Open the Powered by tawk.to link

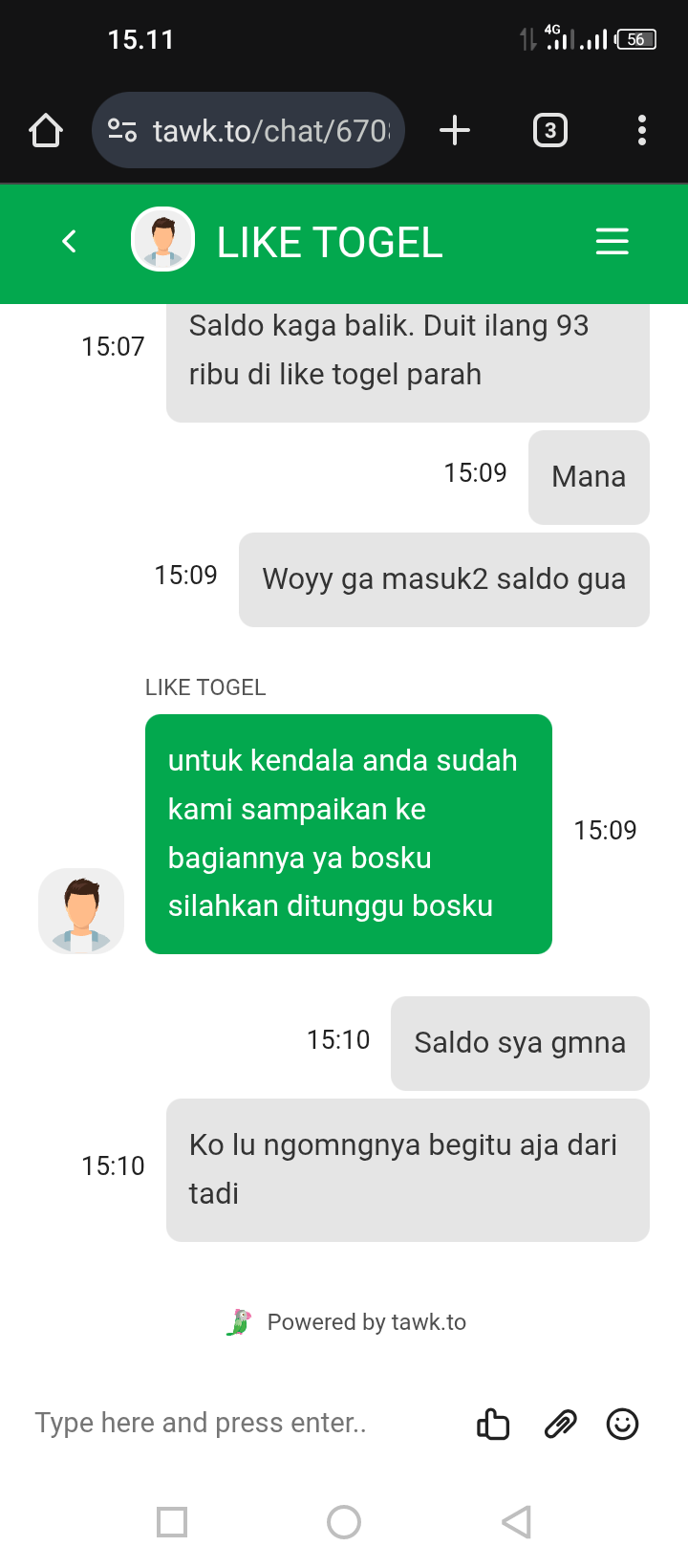(x=349, y=1322)
